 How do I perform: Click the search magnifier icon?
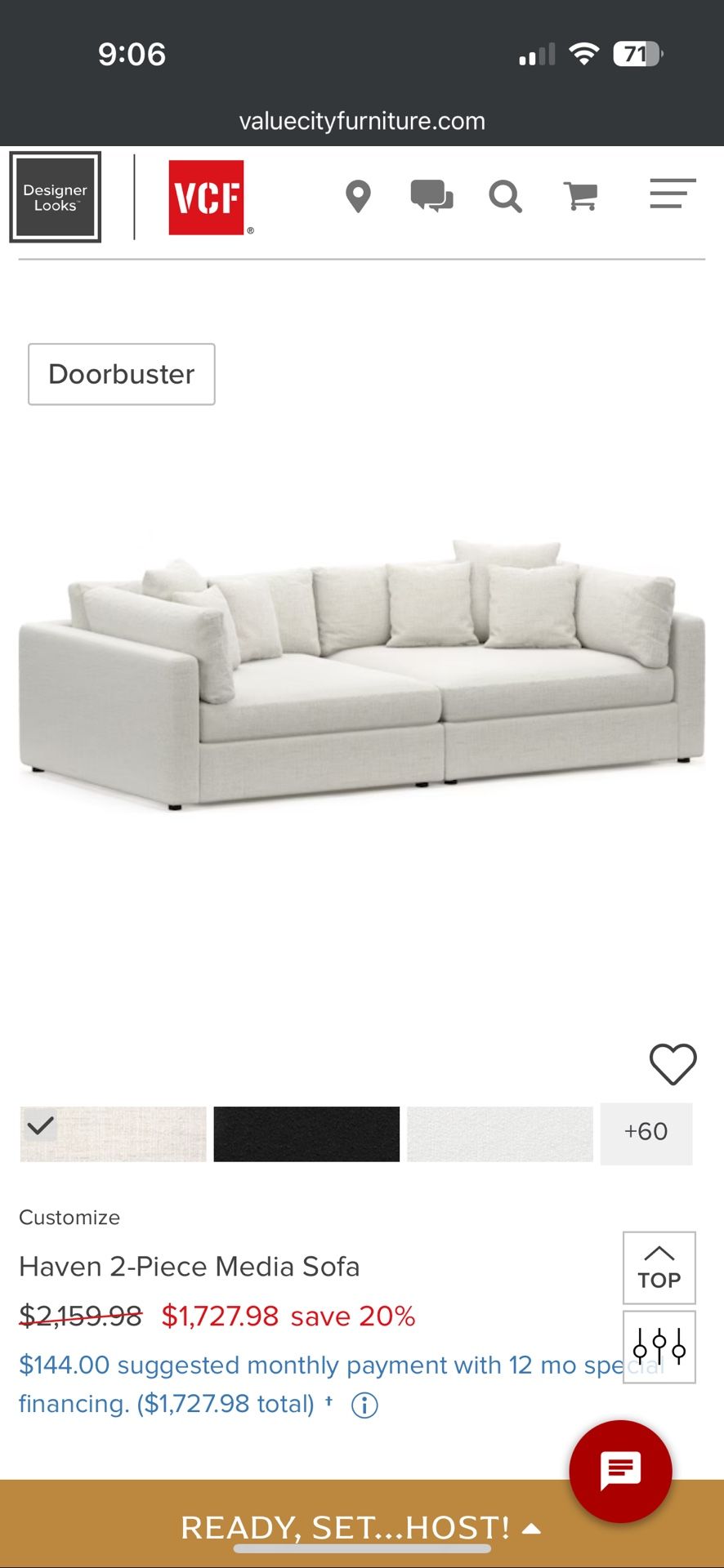pos(506,196)
